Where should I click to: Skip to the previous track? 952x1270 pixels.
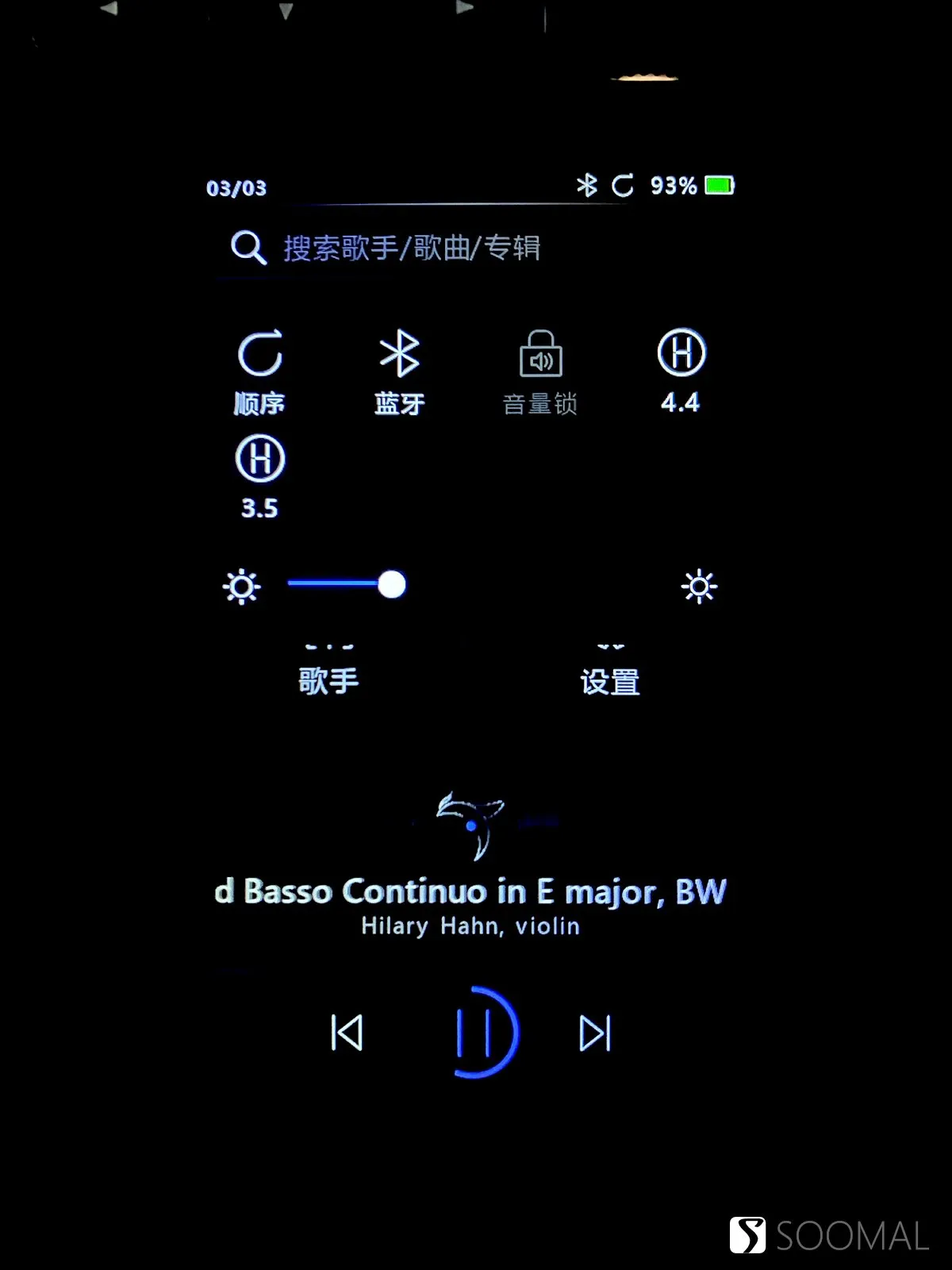347,1033
